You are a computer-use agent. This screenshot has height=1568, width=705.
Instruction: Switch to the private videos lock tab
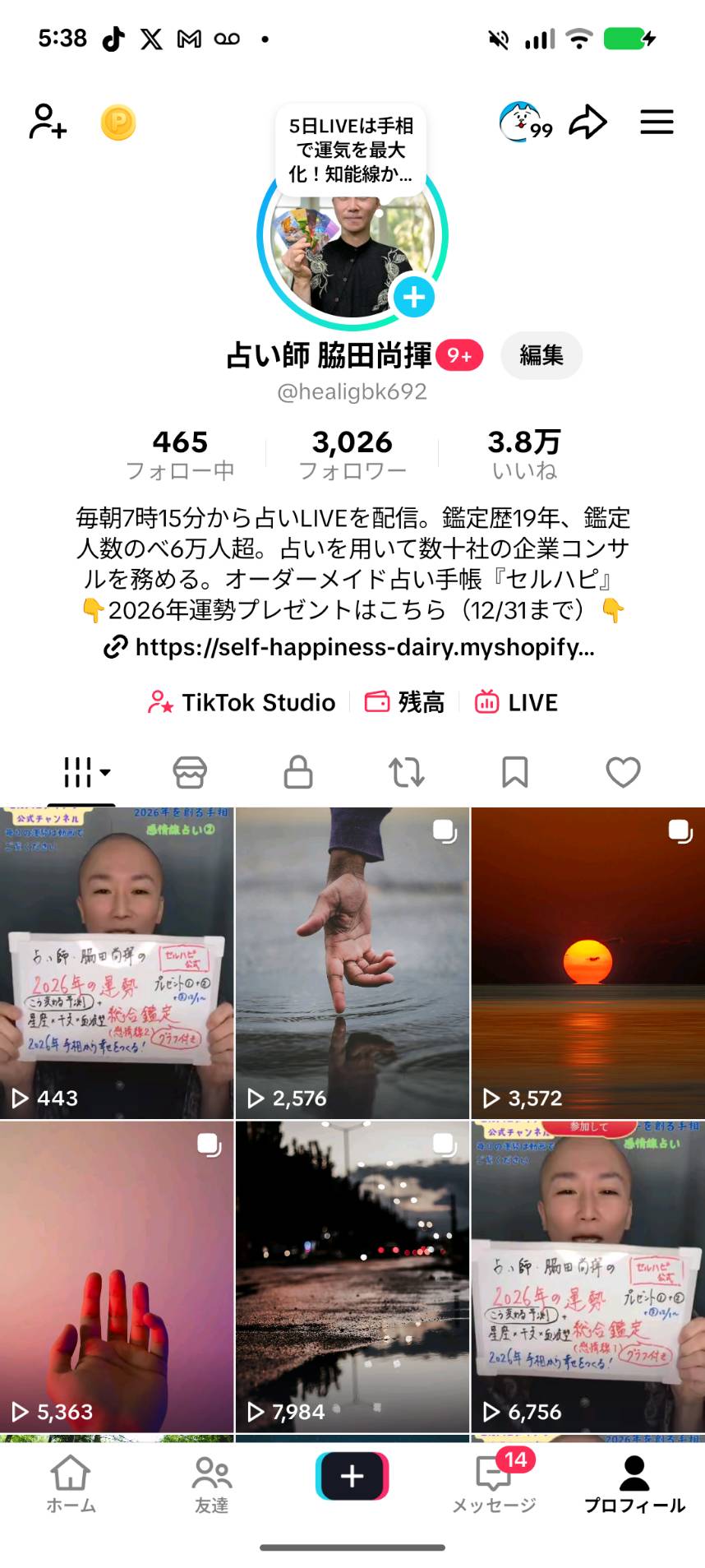click(x=297, y=772)
